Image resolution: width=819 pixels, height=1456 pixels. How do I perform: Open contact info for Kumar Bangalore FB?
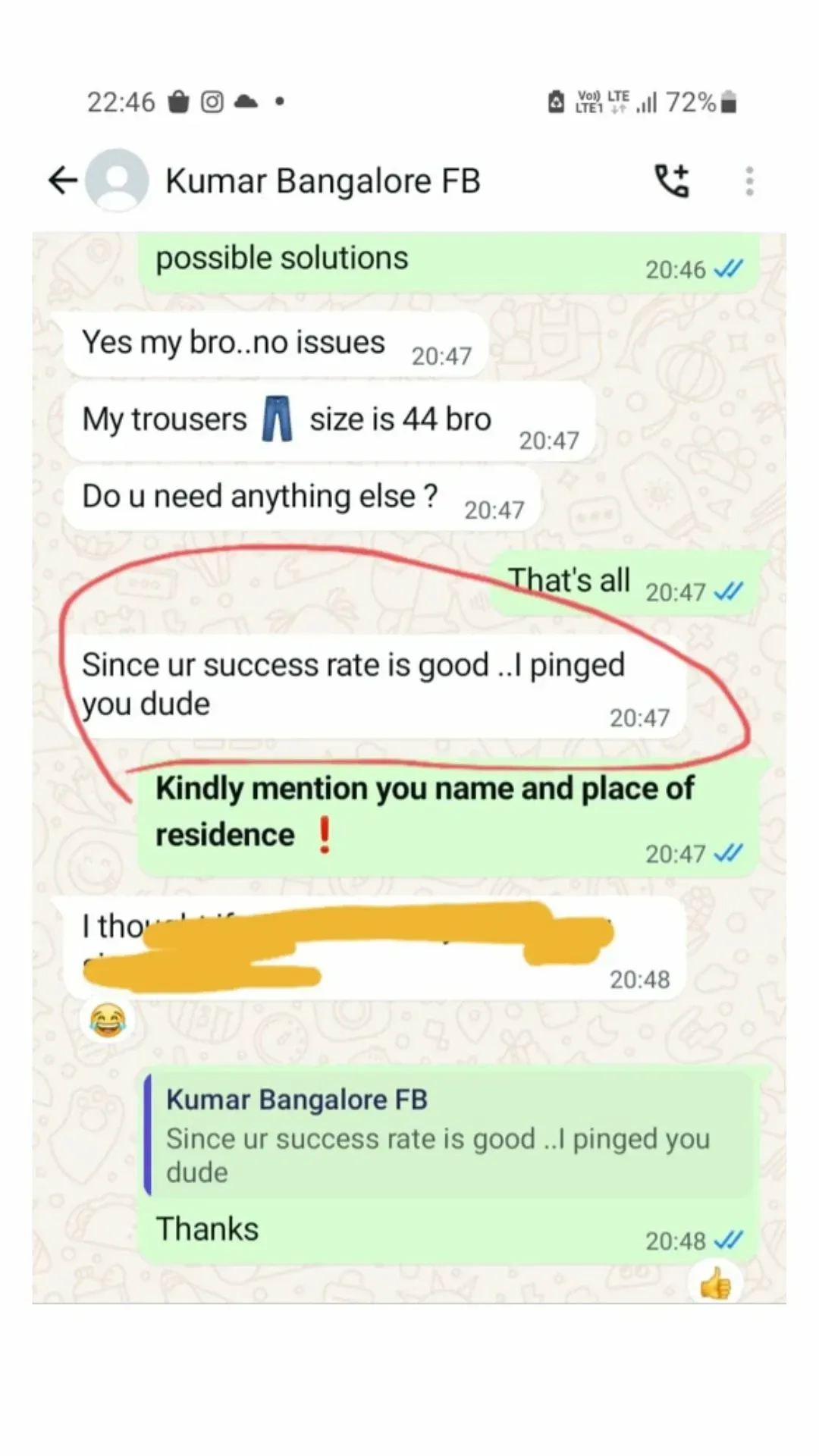323,181
